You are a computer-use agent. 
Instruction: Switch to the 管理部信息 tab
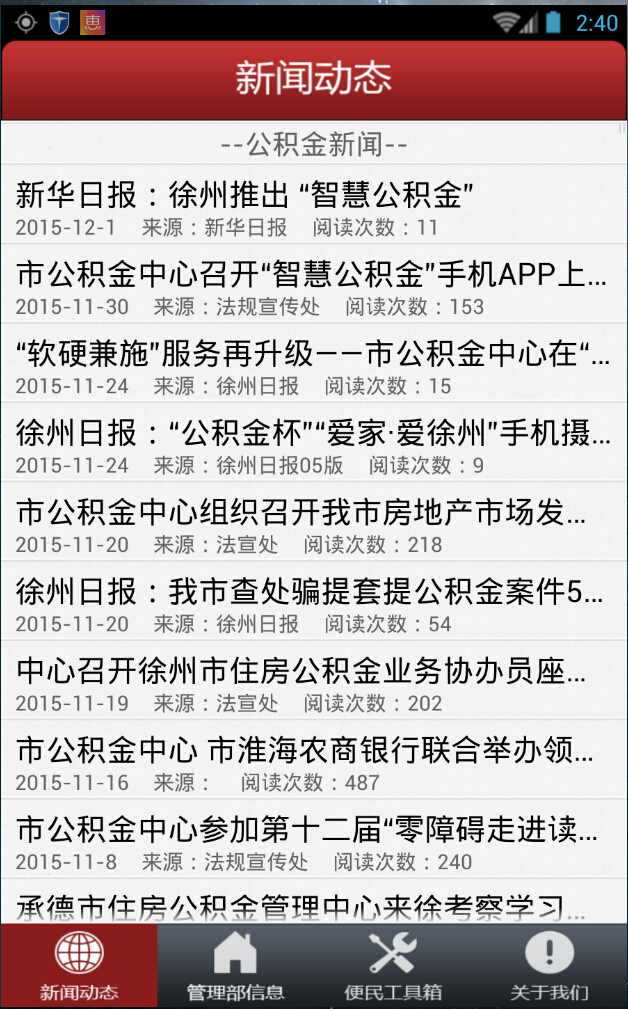point(236,966)
